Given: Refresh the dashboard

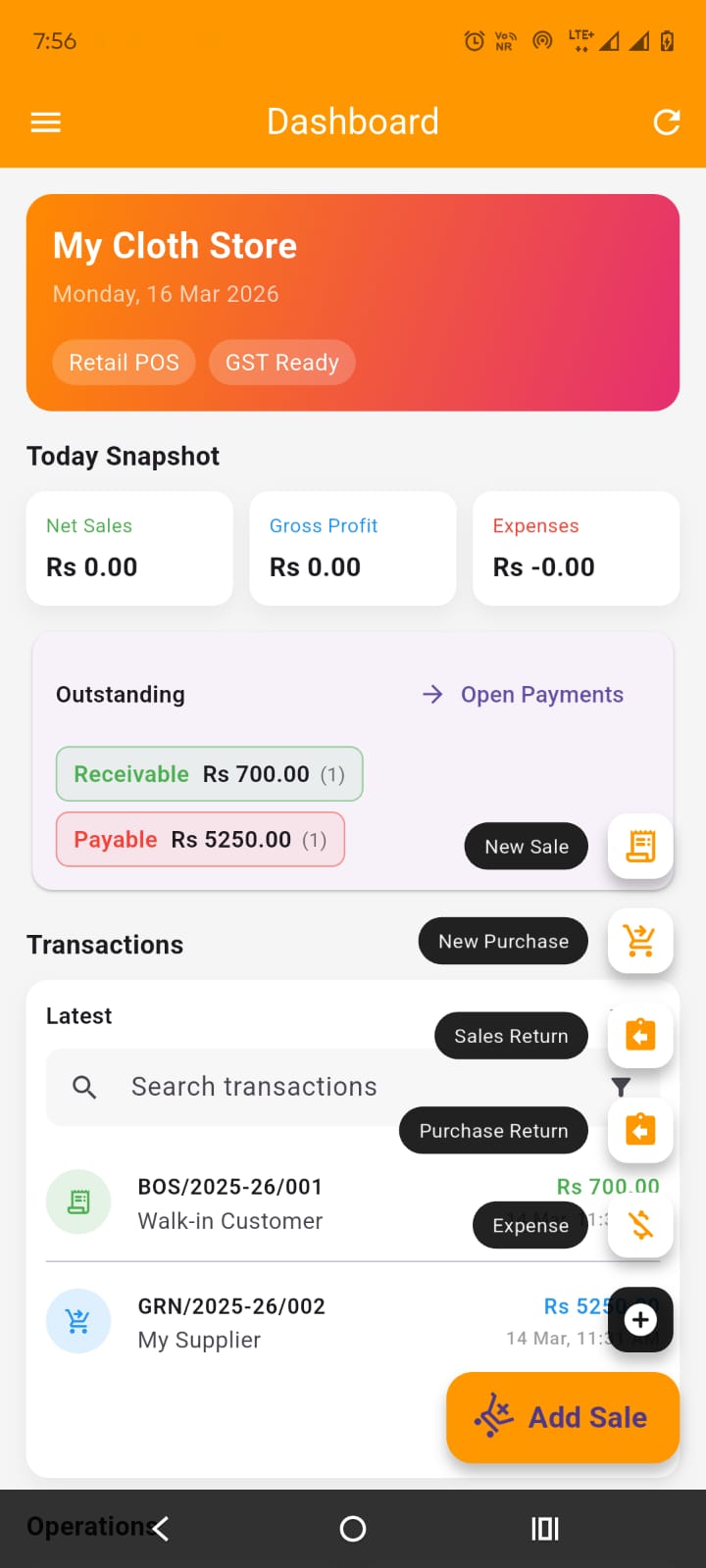Looking at the screenshot, I should [x=667, y=122].
